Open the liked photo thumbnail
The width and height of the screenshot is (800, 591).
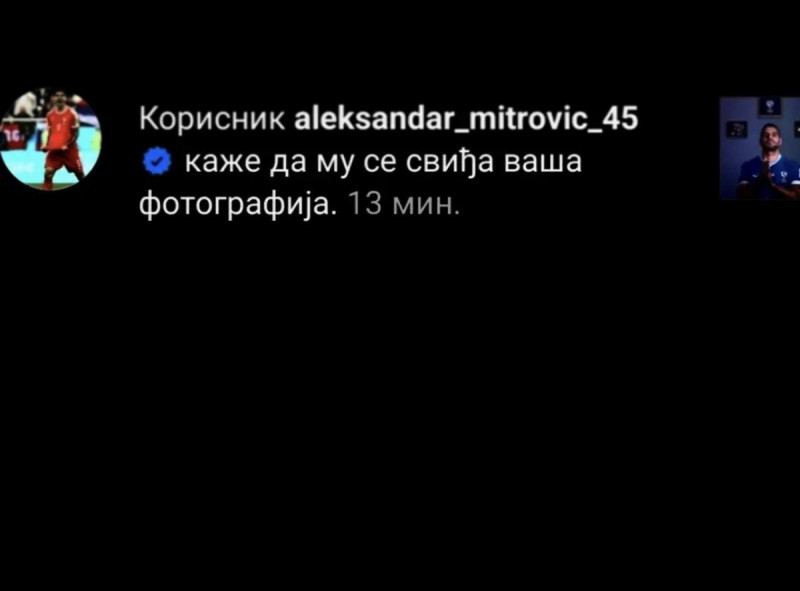pos(760,148)
